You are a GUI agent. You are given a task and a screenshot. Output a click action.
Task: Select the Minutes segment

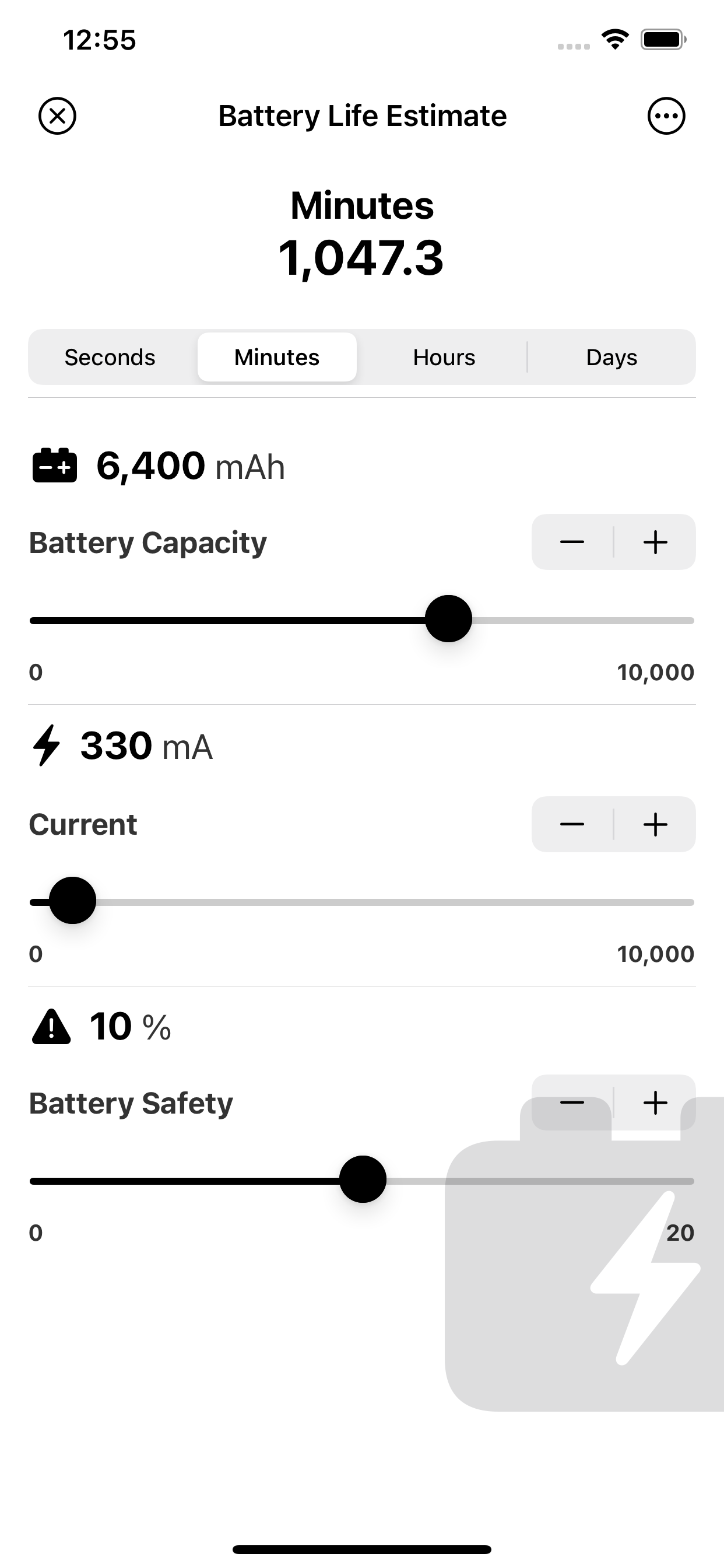coord(277,358)
